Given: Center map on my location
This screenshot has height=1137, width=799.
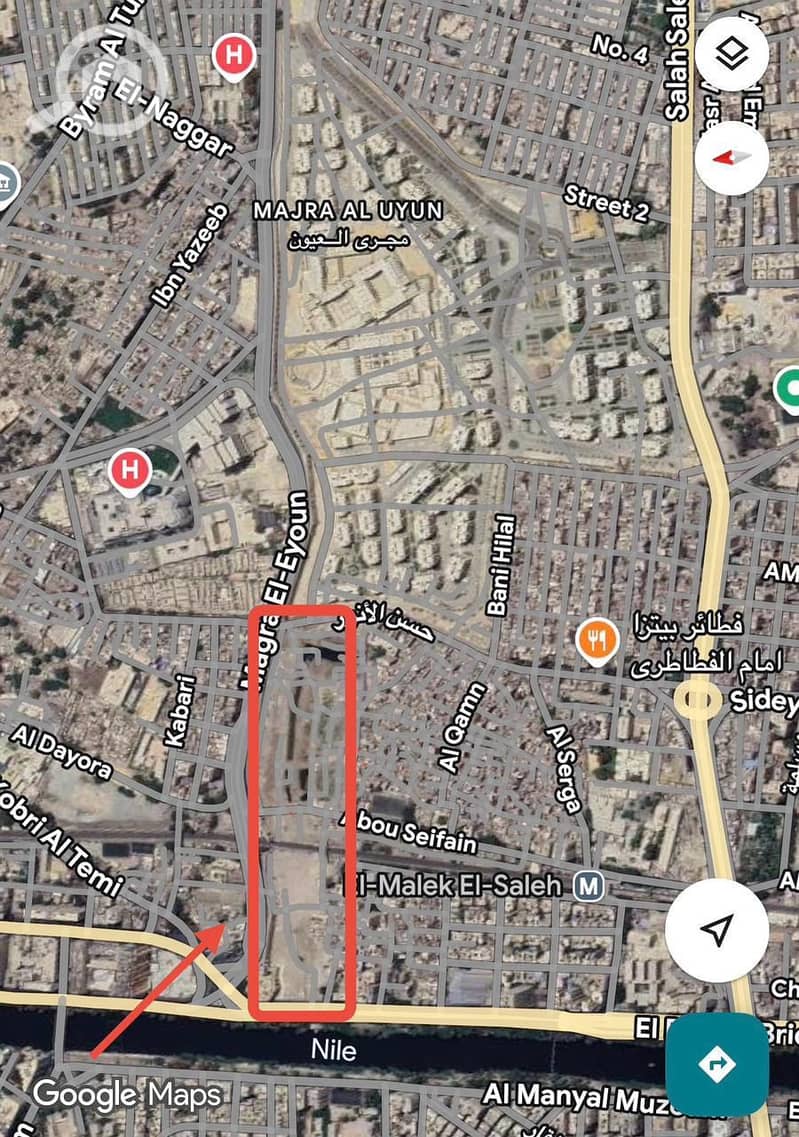Looking at the screenshot, I should pos(716,932).
